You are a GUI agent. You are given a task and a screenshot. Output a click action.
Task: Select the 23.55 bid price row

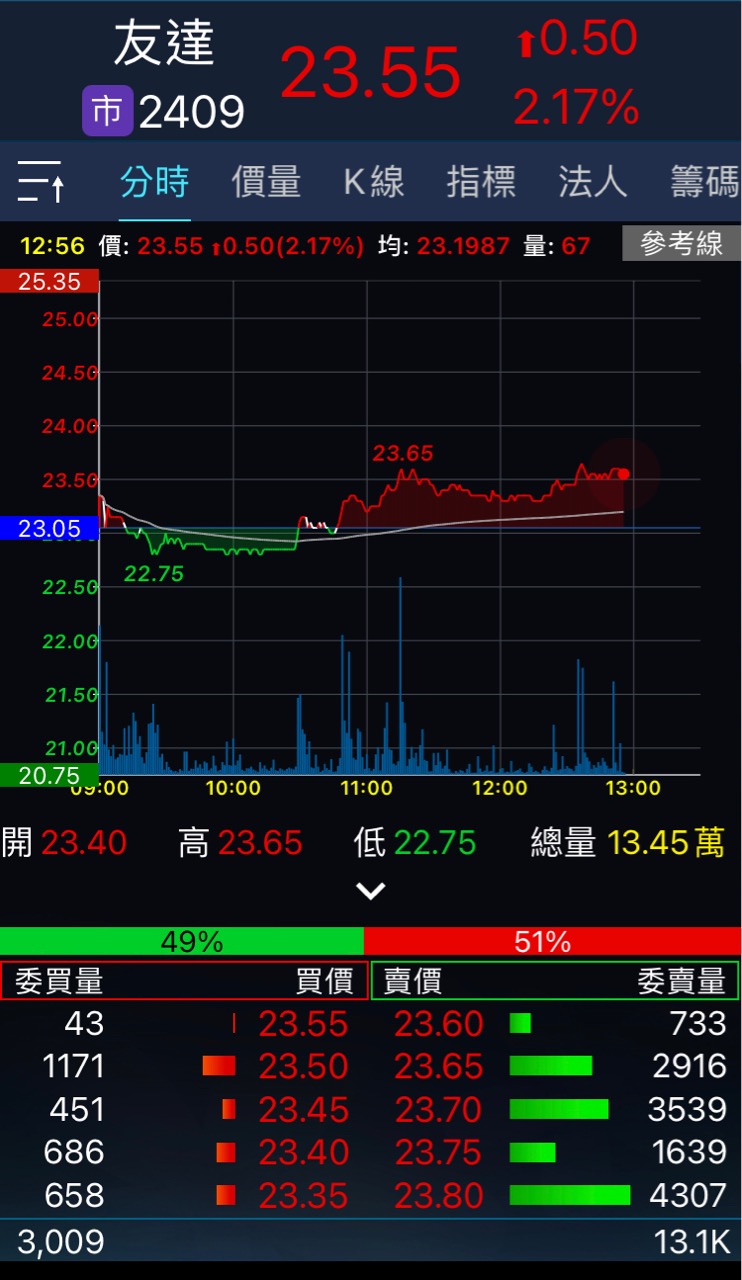(x=302, y=1024)
